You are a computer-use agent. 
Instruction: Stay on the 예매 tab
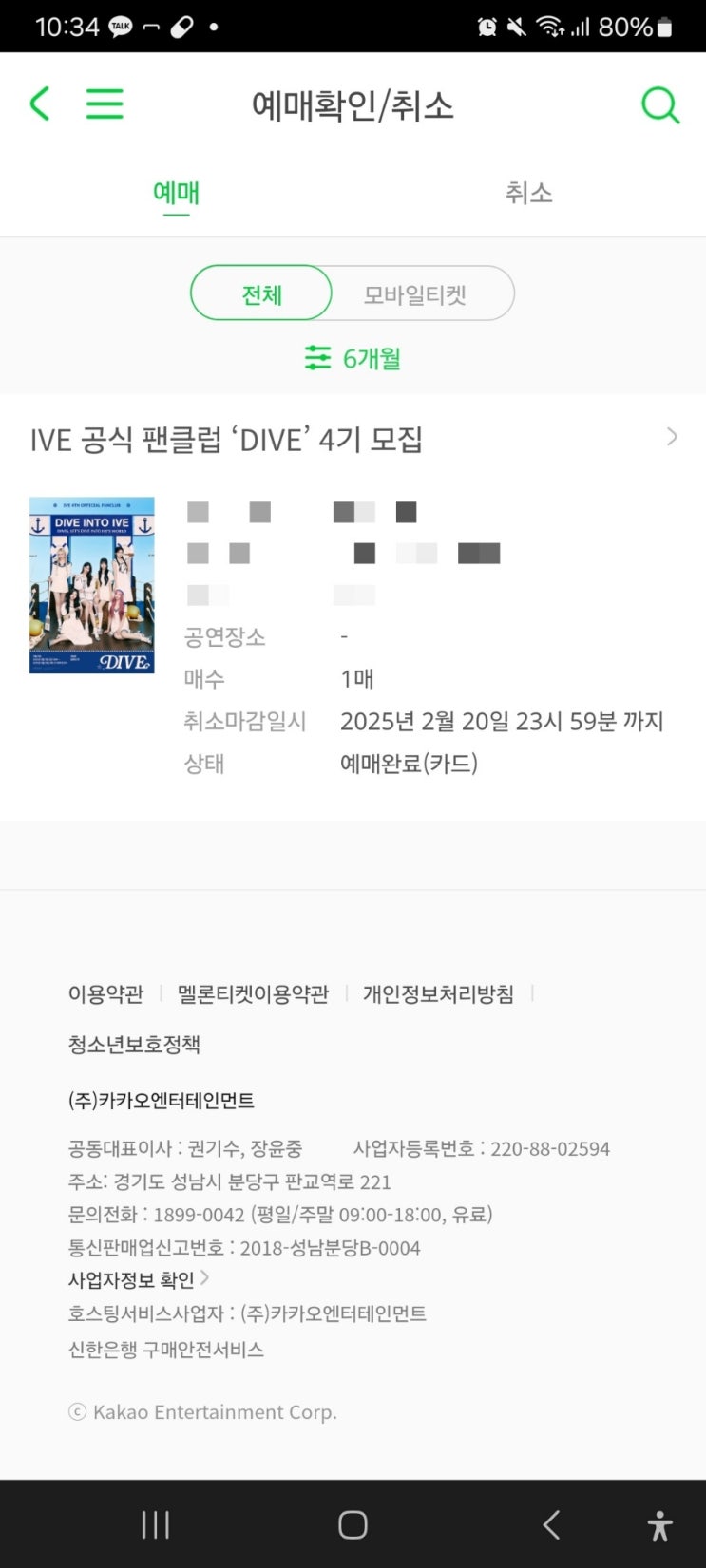click(176, 193)
